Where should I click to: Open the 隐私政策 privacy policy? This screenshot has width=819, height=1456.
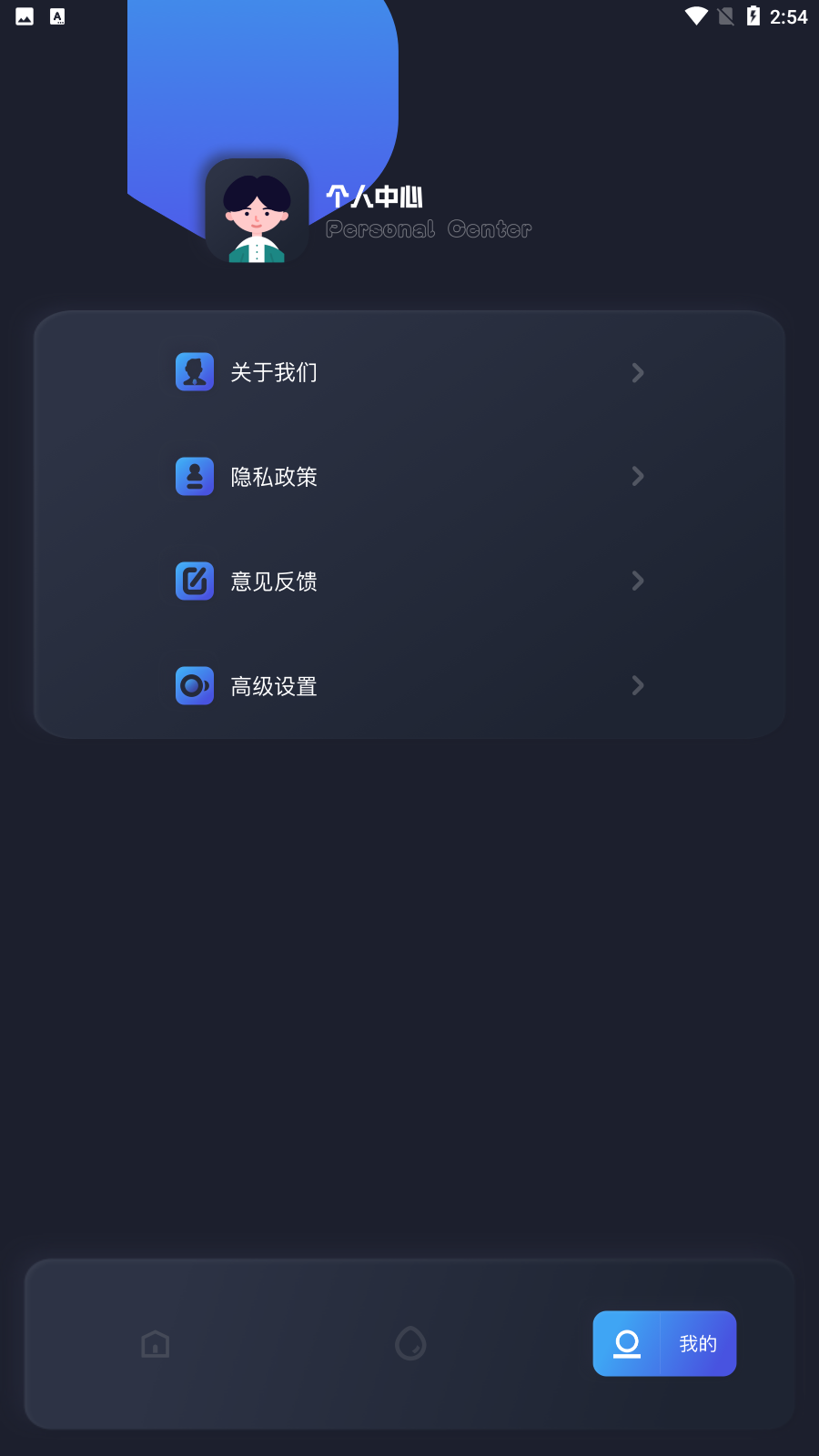(x=273, y=476)
